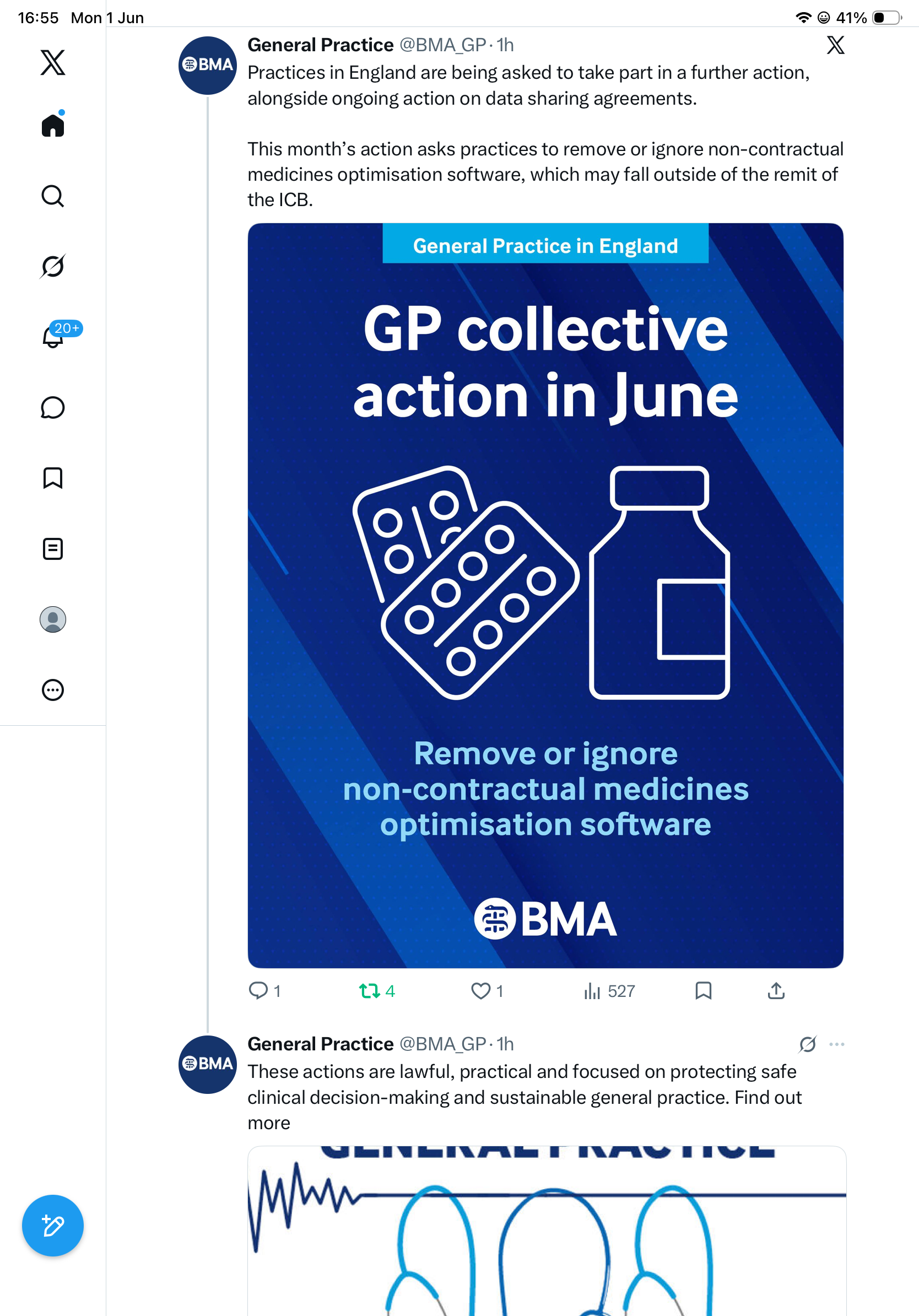Open the Home tab in sidebar
Image resolution: width=919 pixels, height=1316 pixels.
tap(53, 125)
